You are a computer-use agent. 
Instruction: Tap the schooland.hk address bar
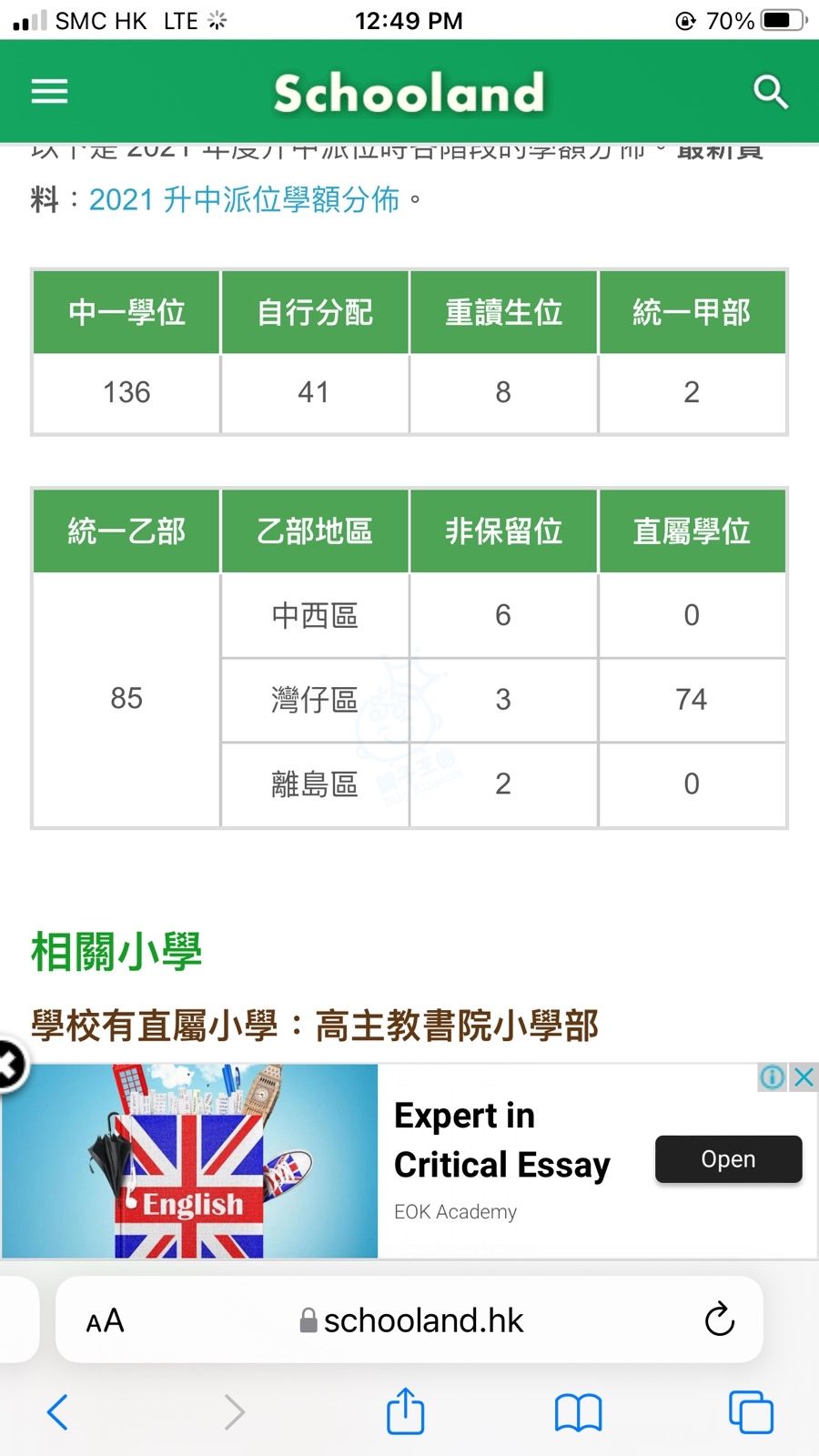click(x=412, y=1320)
